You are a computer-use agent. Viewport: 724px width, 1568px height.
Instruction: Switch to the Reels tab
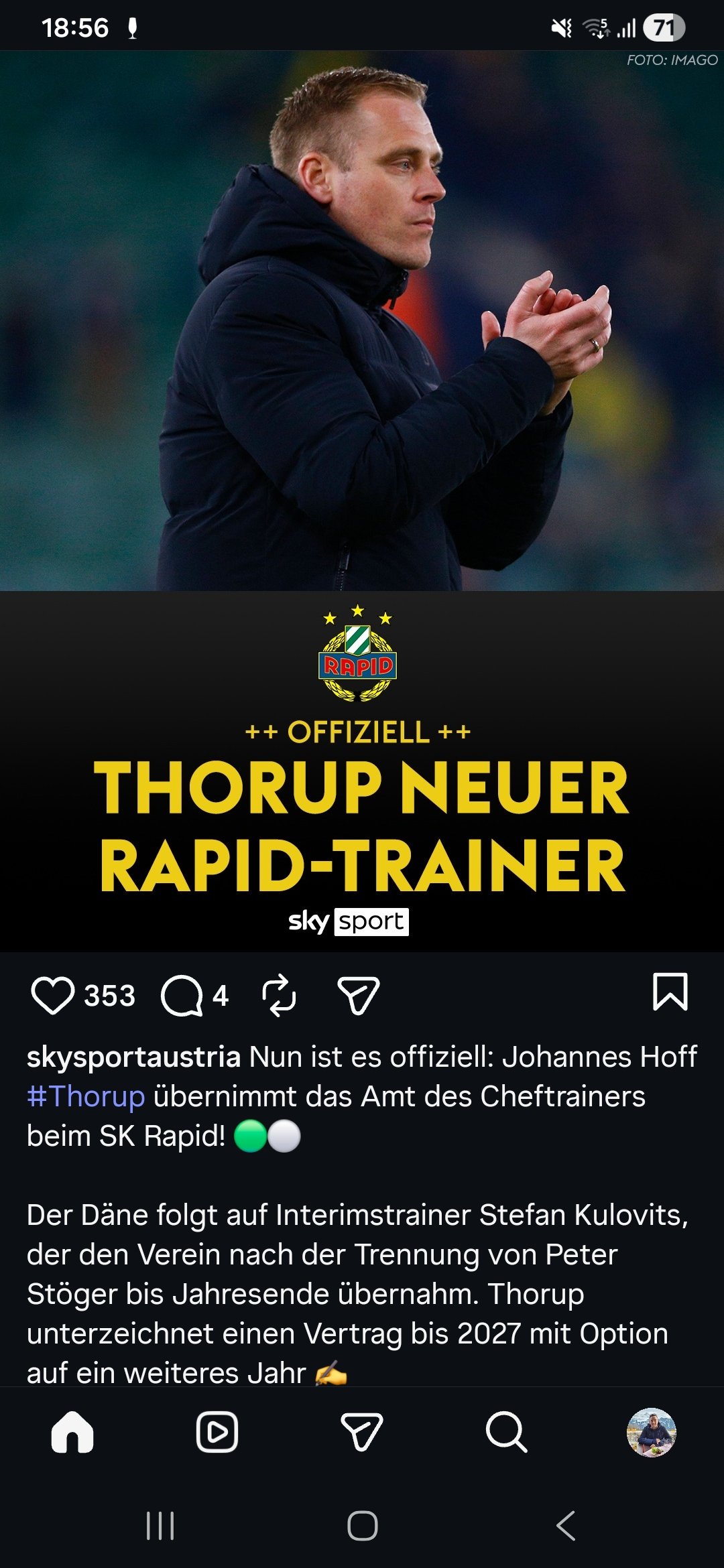[217, 1432]
